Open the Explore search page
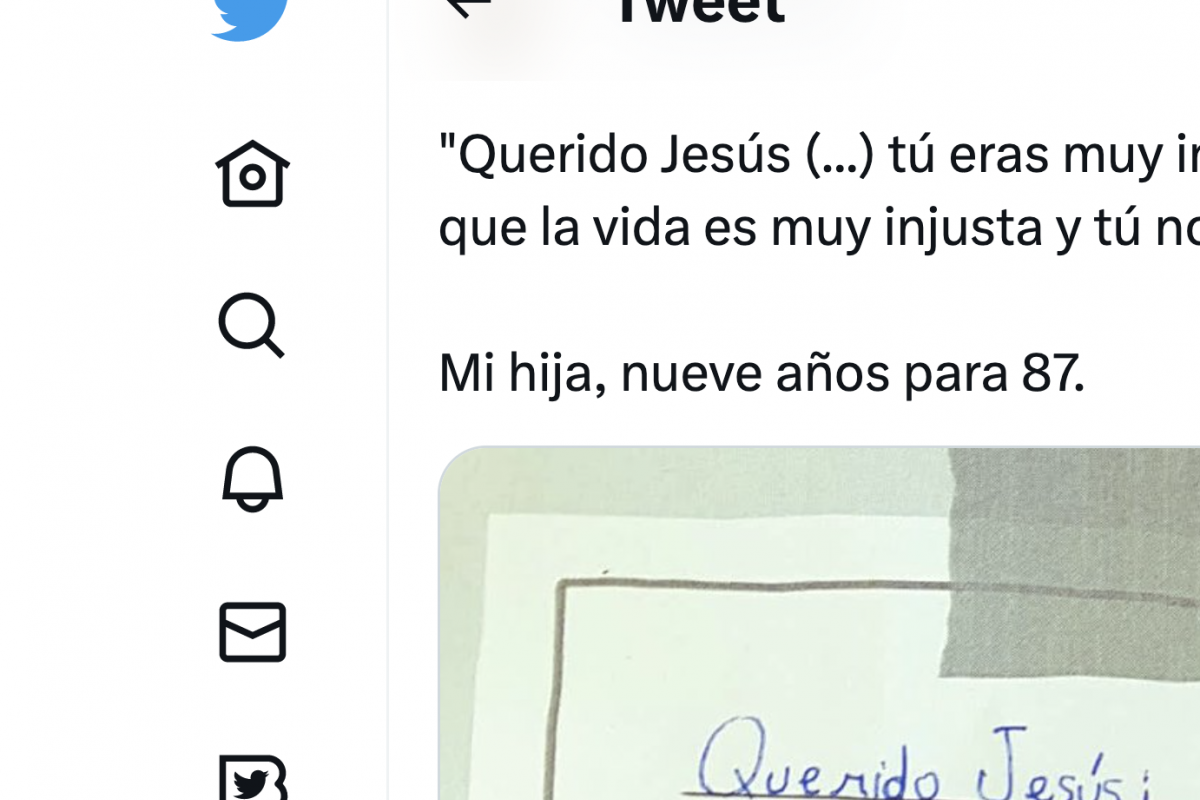 251,325
